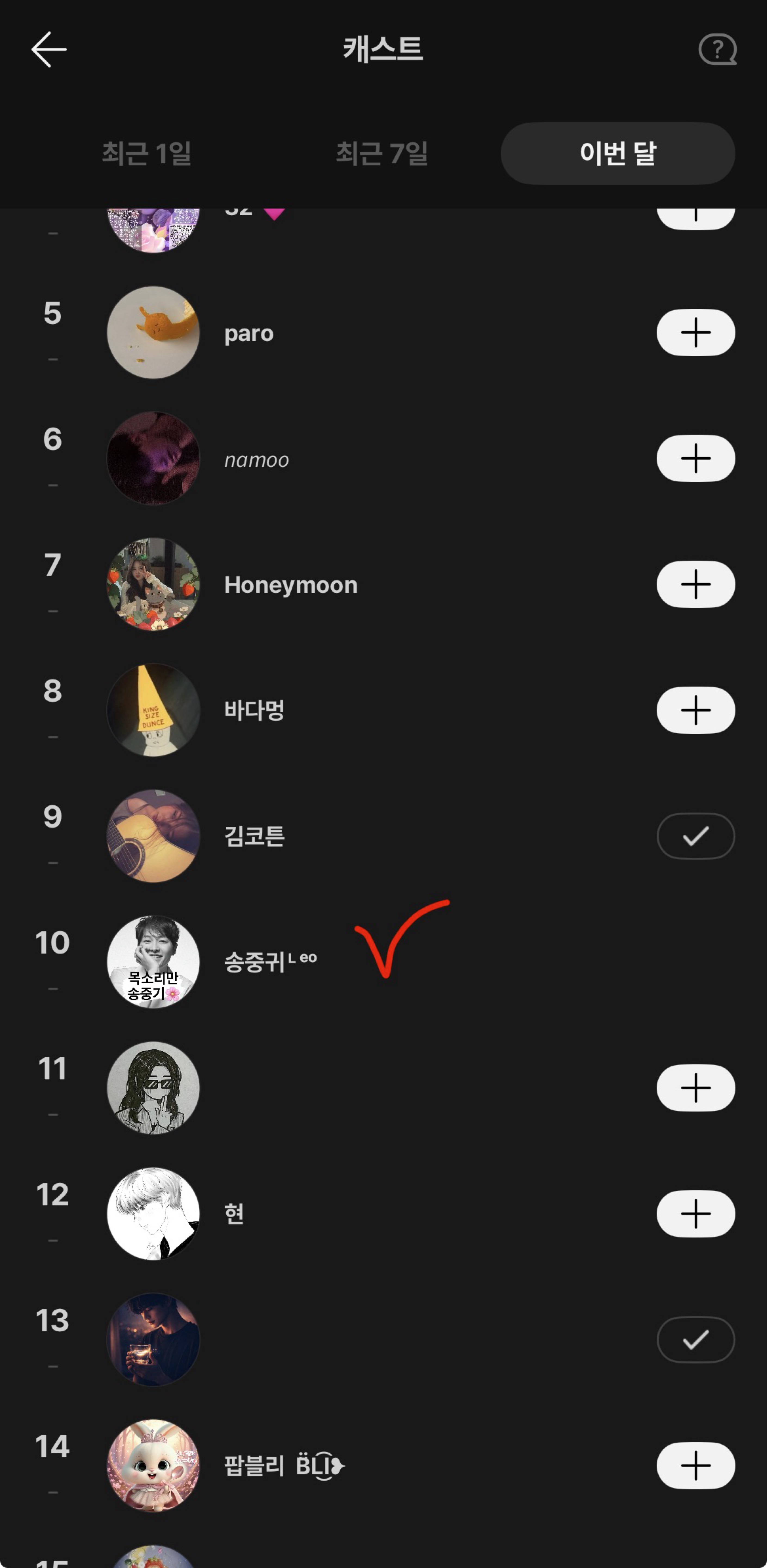
Task: Open the help question mark icon
Action: (x=717, y=49)
